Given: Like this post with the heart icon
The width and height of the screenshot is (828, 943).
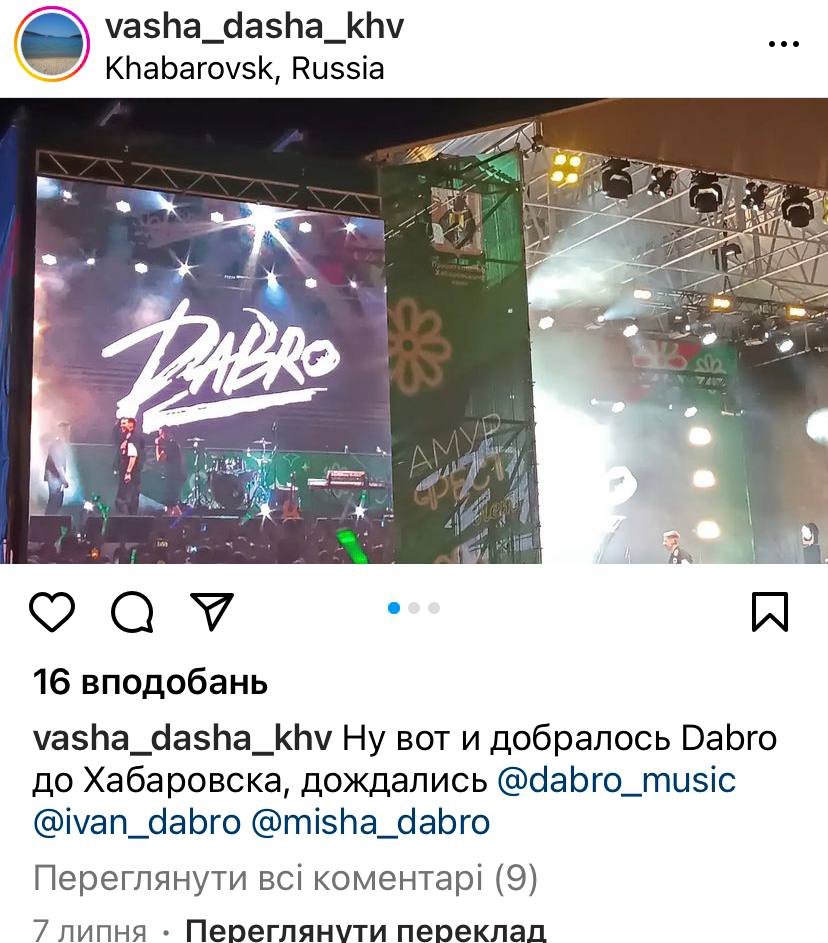Looking at the screenshot, I should tap(52, 611).
